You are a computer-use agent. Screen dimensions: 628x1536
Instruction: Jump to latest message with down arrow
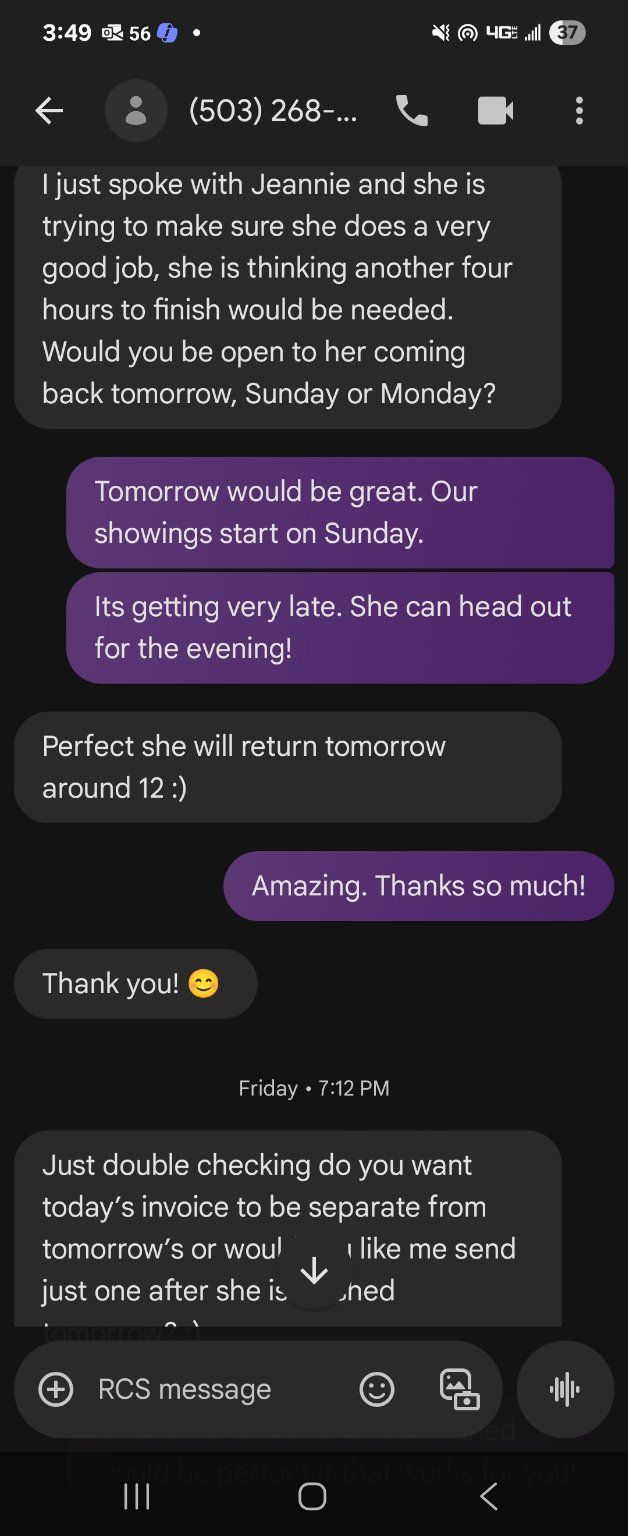[x=314, y=1271]
